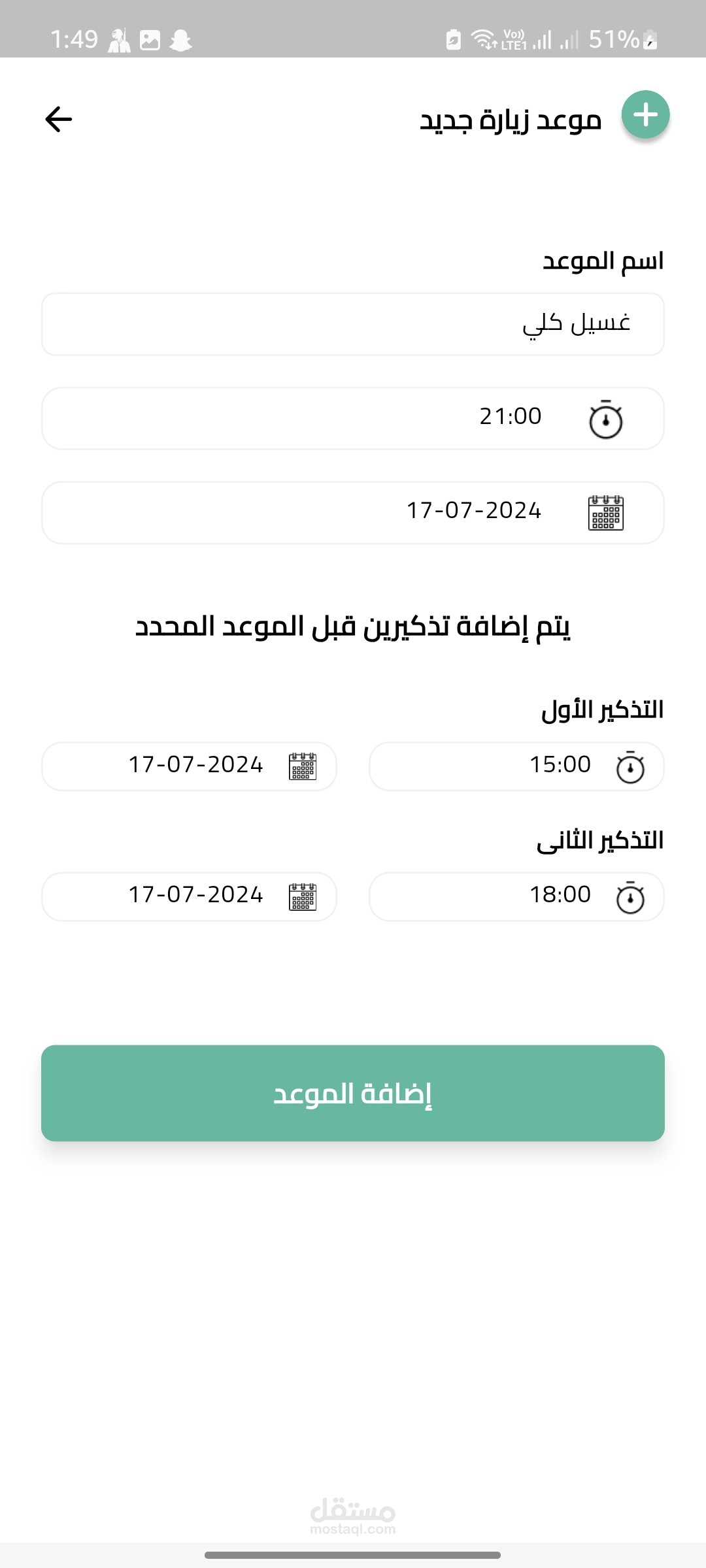
Task: Edit the appointment name field غسيل كلي
Action: (x=353, y=324)
